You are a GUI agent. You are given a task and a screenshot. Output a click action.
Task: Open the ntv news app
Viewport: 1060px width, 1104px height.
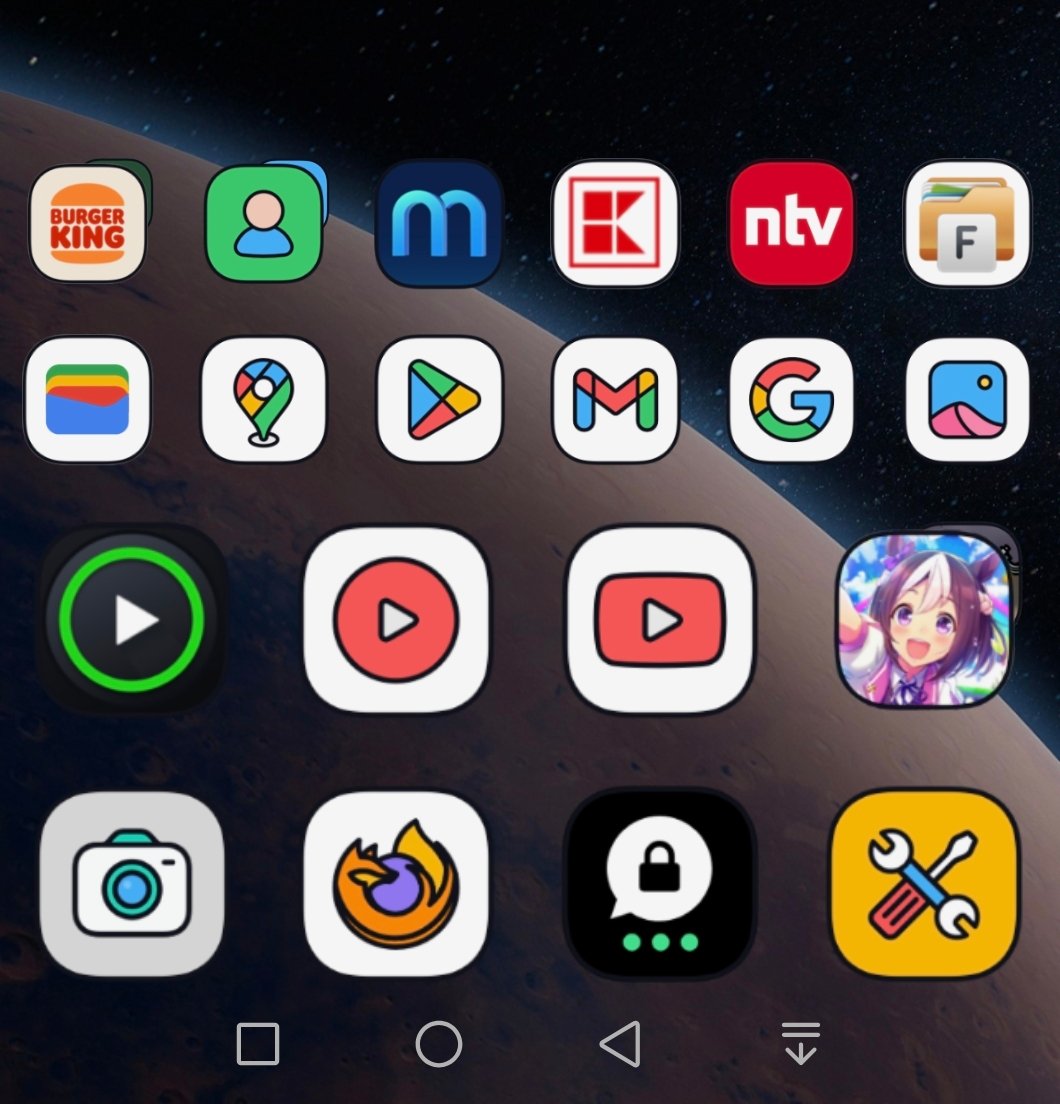(791, 223)
